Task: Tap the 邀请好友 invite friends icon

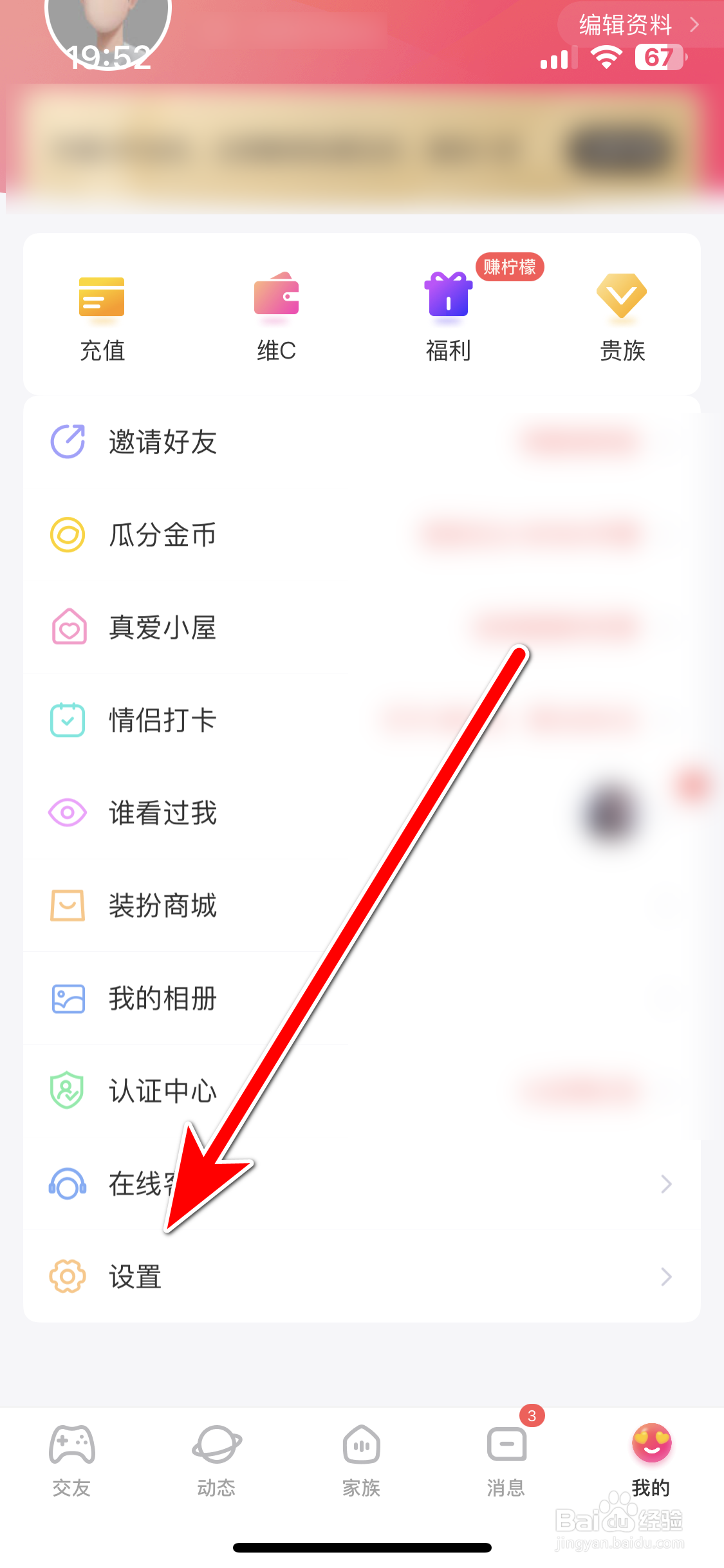Action: [68, 442]
